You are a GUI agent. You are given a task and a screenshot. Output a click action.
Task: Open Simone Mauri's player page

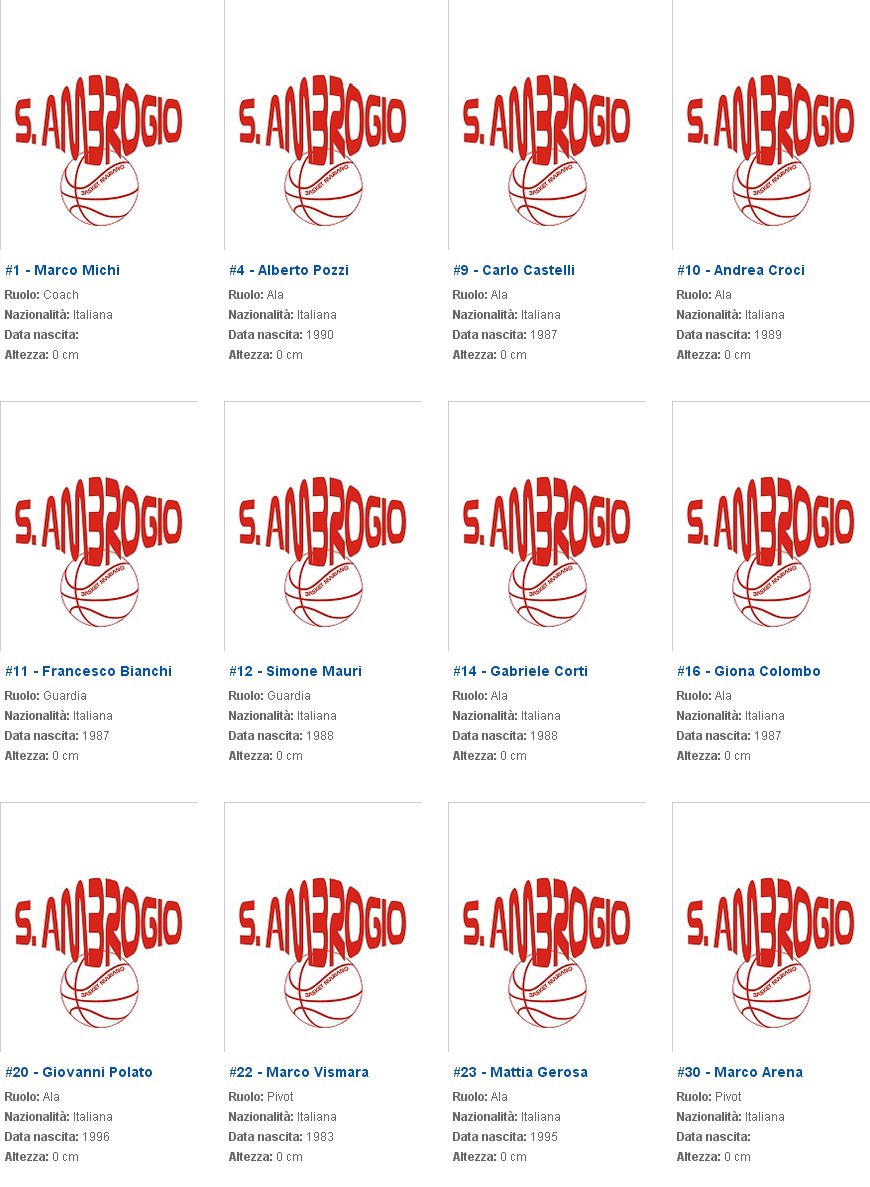(295, 671)
